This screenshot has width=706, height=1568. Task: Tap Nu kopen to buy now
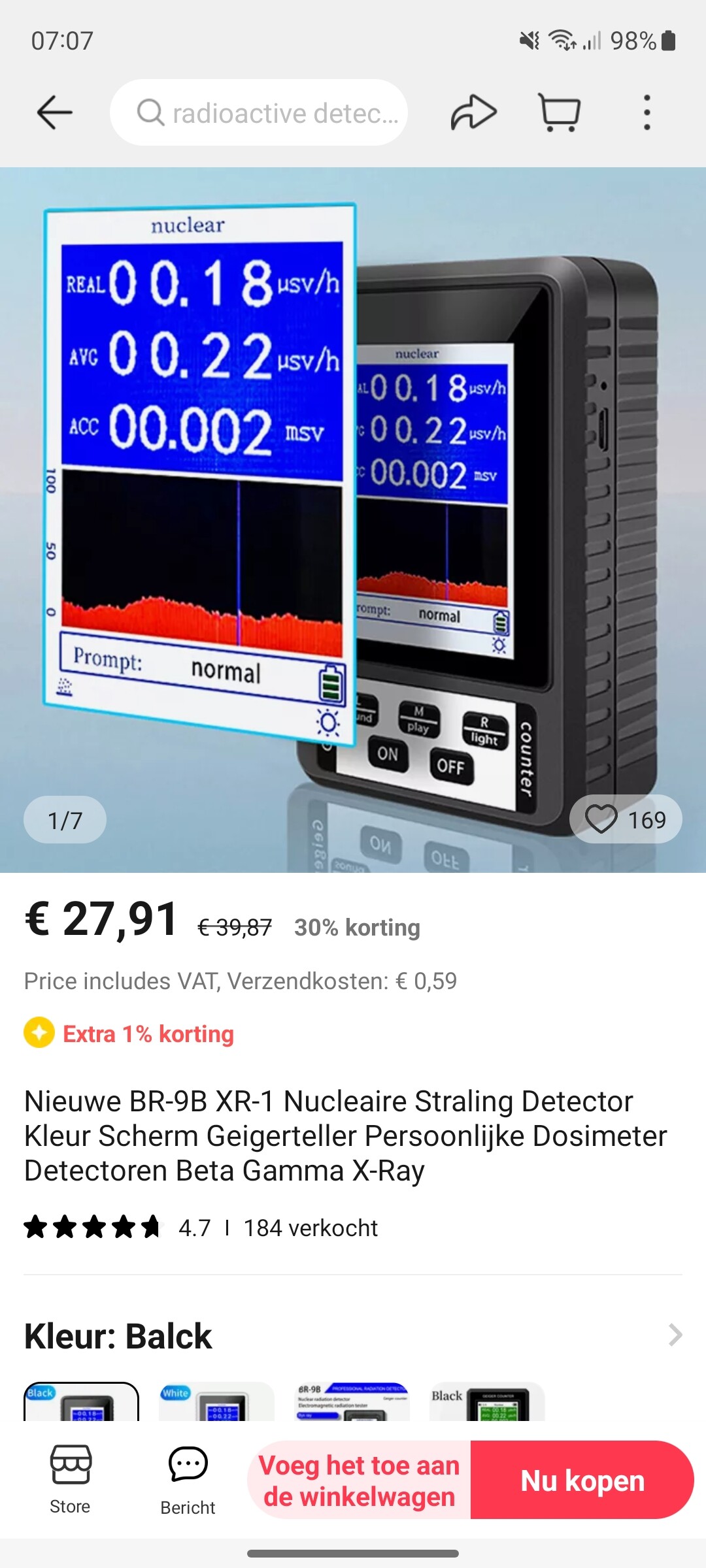pyautogui.click(x=582, y=1480)
